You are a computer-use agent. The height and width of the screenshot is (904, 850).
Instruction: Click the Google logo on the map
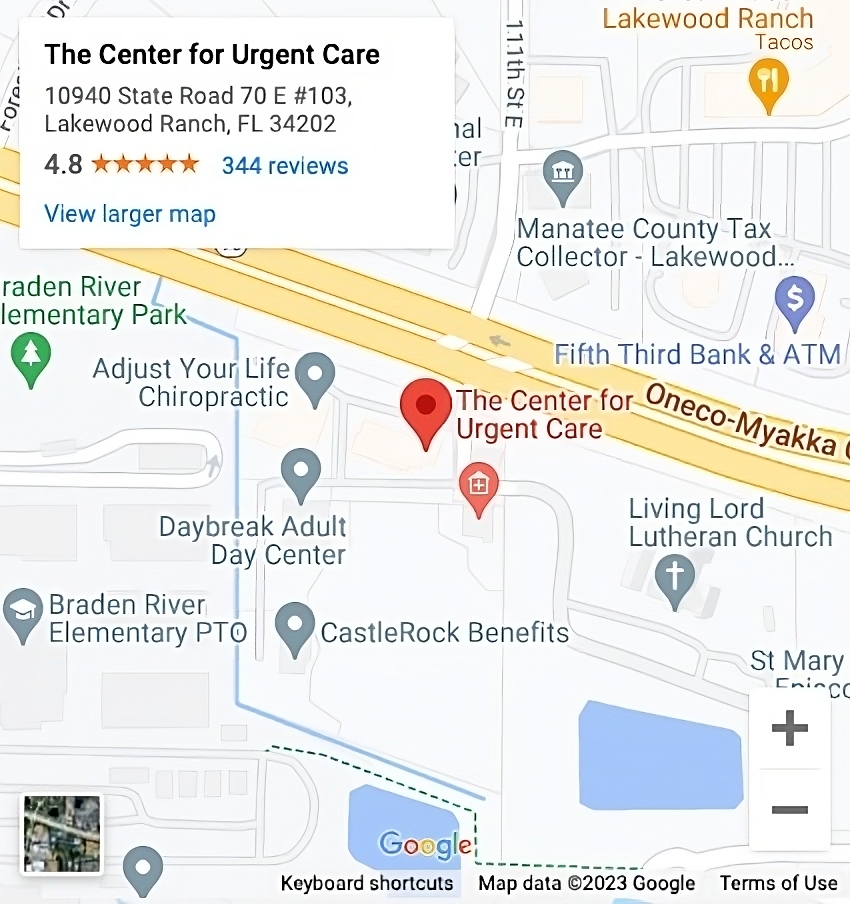[x=423, y=844]
